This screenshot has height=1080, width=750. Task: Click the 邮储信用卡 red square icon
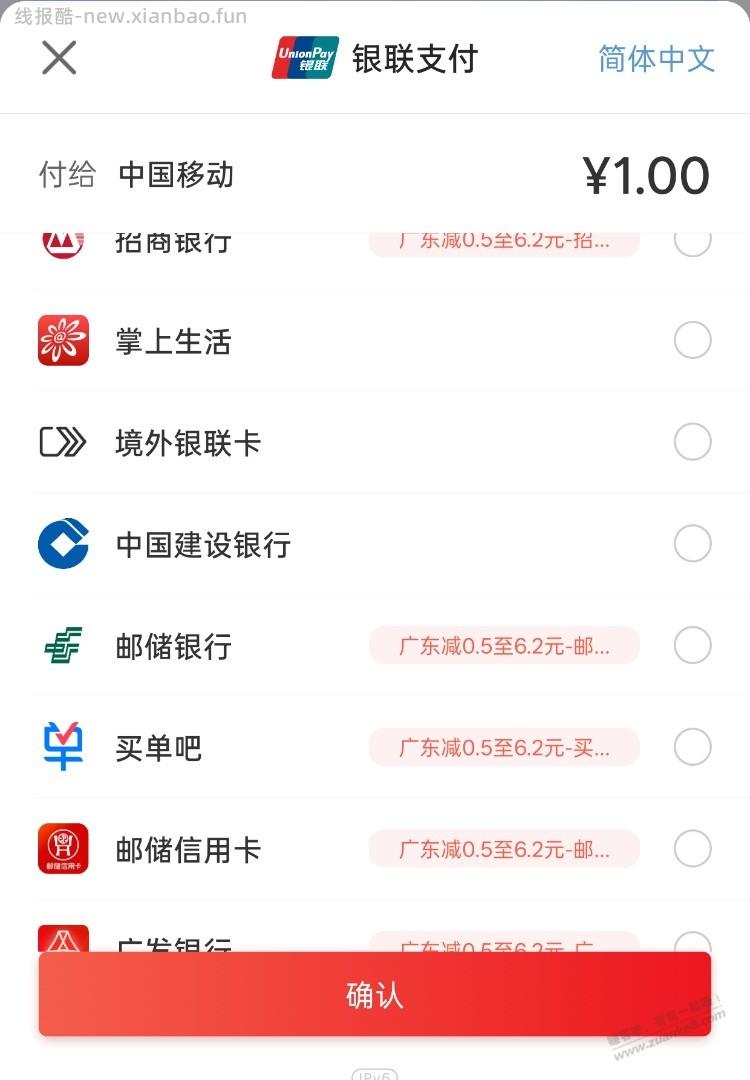click(x=63, y=848)
